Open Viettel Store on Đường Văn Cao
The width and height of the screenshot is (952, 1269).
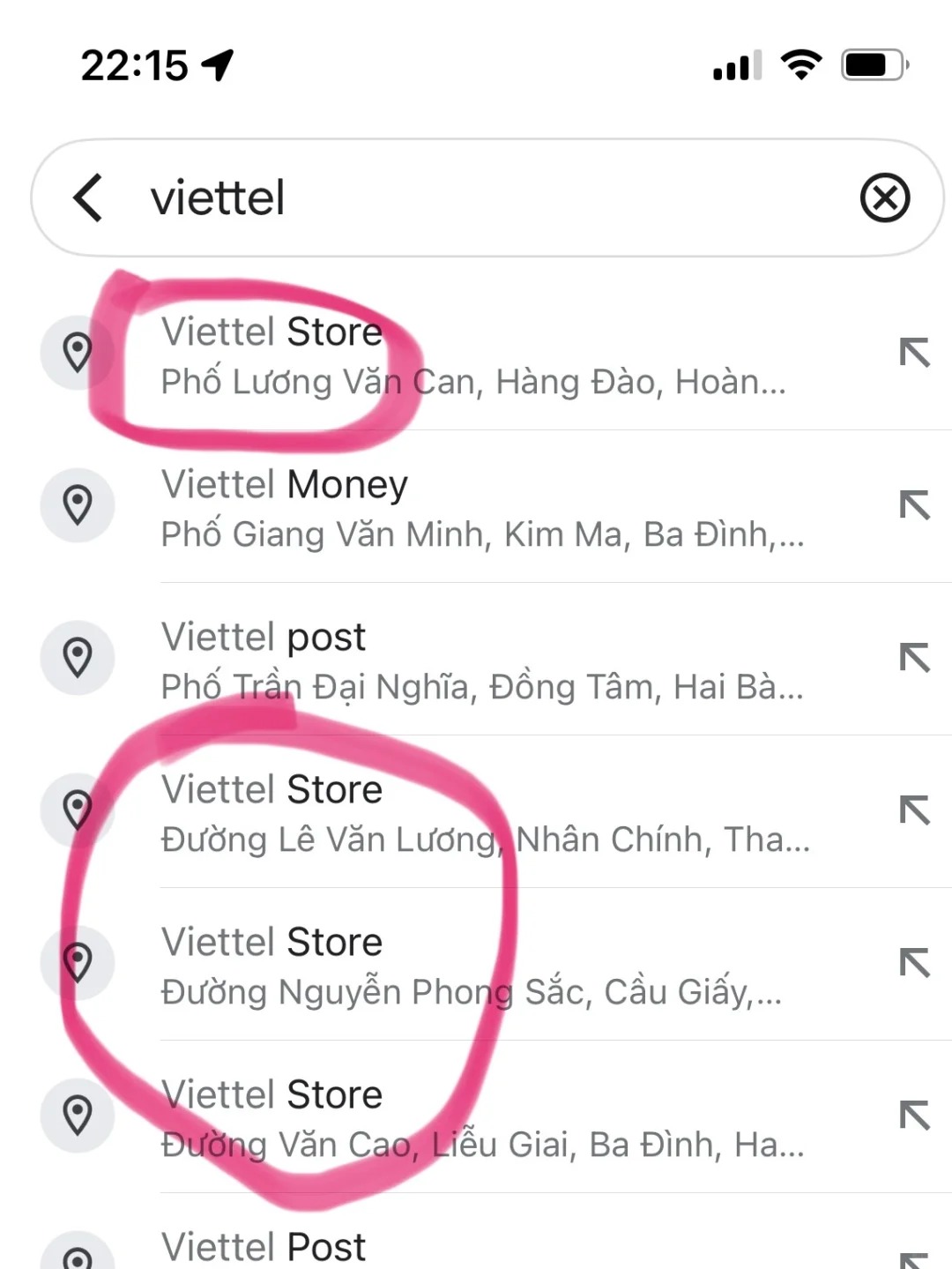pos(476,1118)
